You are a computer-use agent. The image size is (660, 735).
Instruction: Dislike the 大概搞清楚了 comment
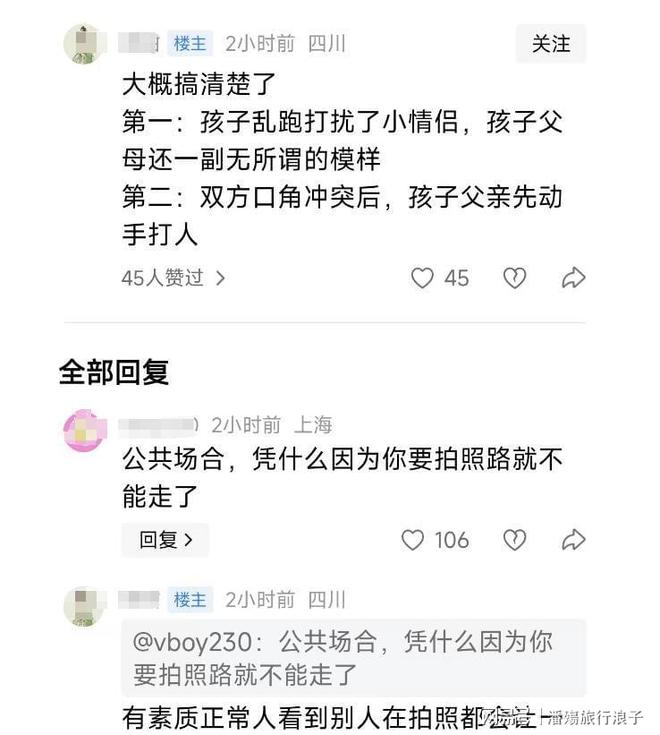pos(514,278)
